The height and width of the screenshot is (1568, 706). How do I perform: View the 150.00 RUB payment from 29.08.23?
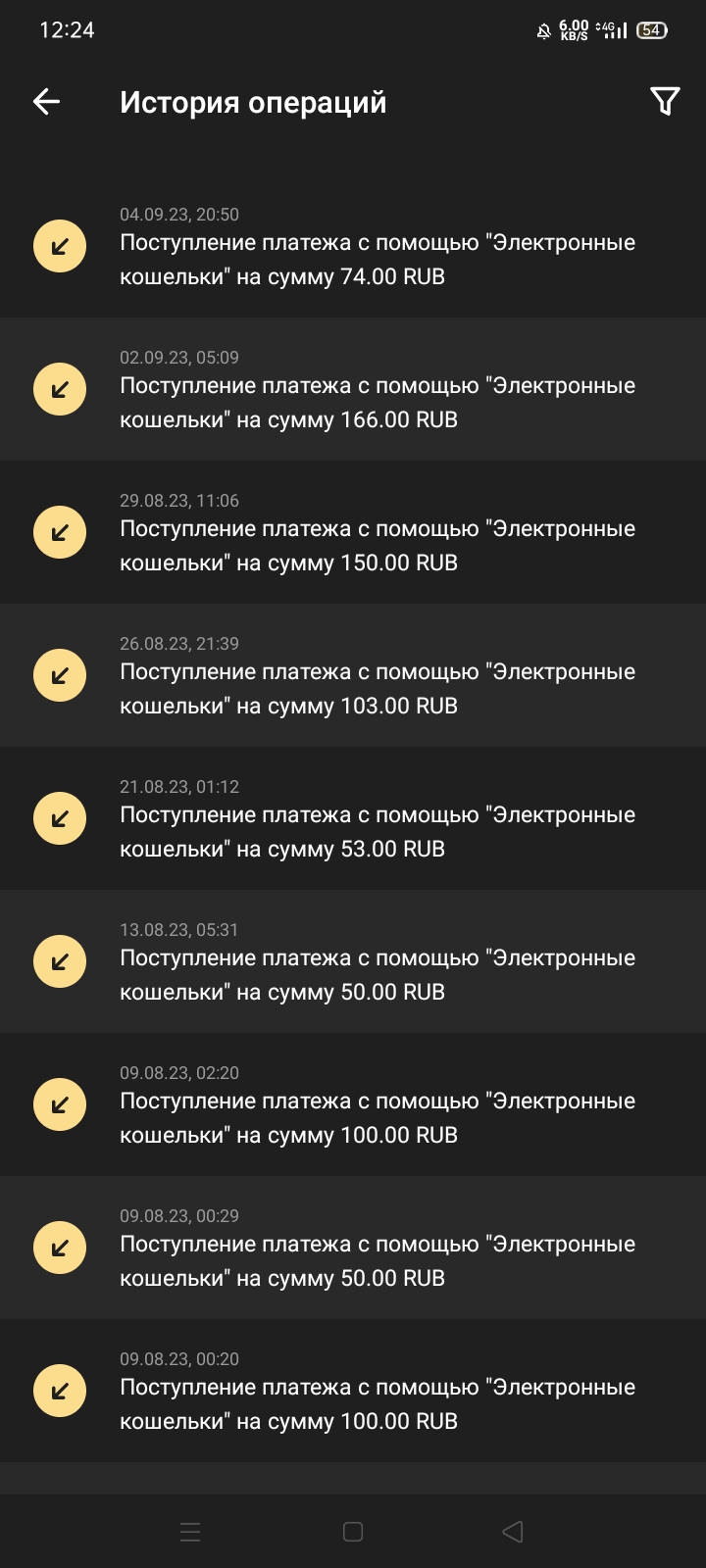[378, 546]
